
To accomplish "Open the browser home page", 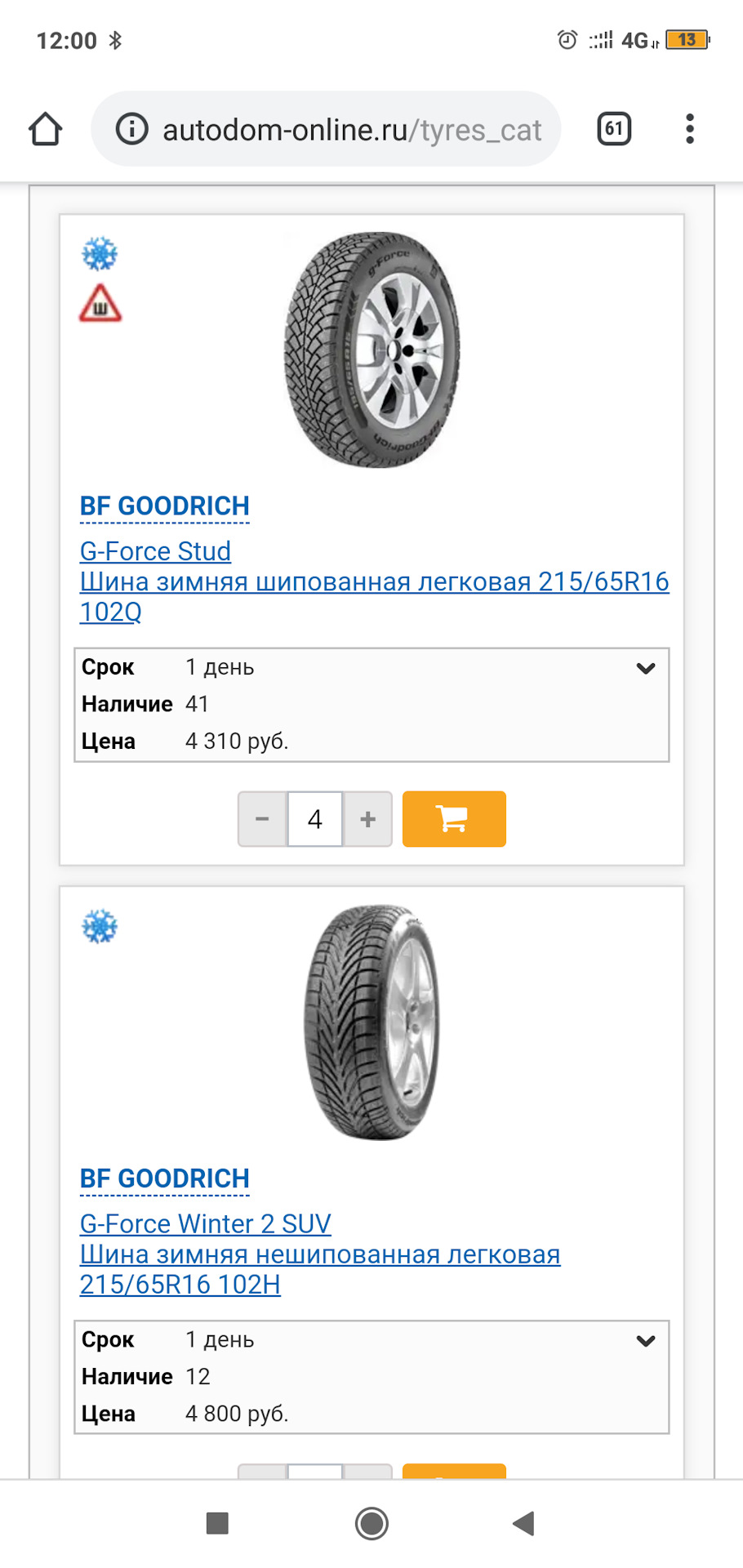I will coord(46,129).
